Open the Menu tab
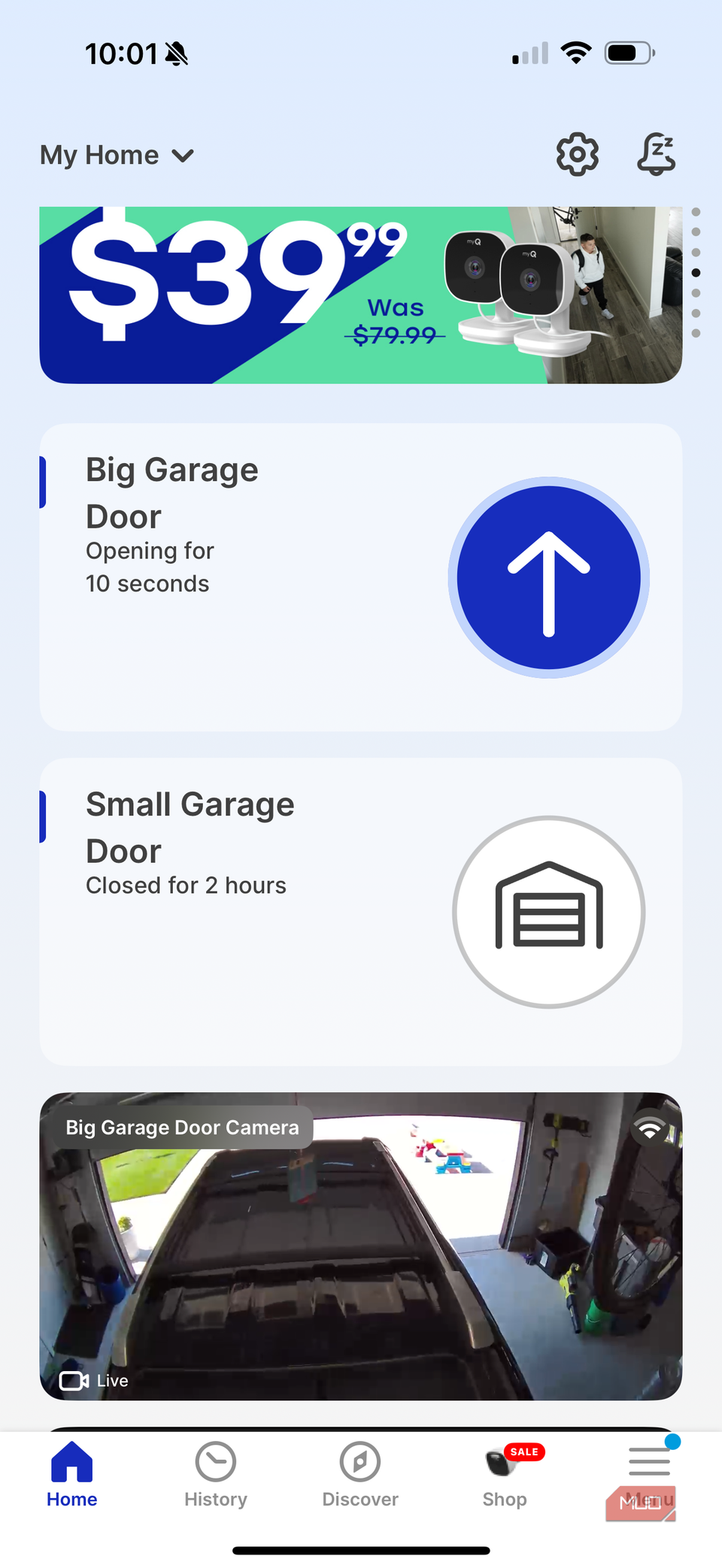722x1568 pixels. [x=649, y=1473]
